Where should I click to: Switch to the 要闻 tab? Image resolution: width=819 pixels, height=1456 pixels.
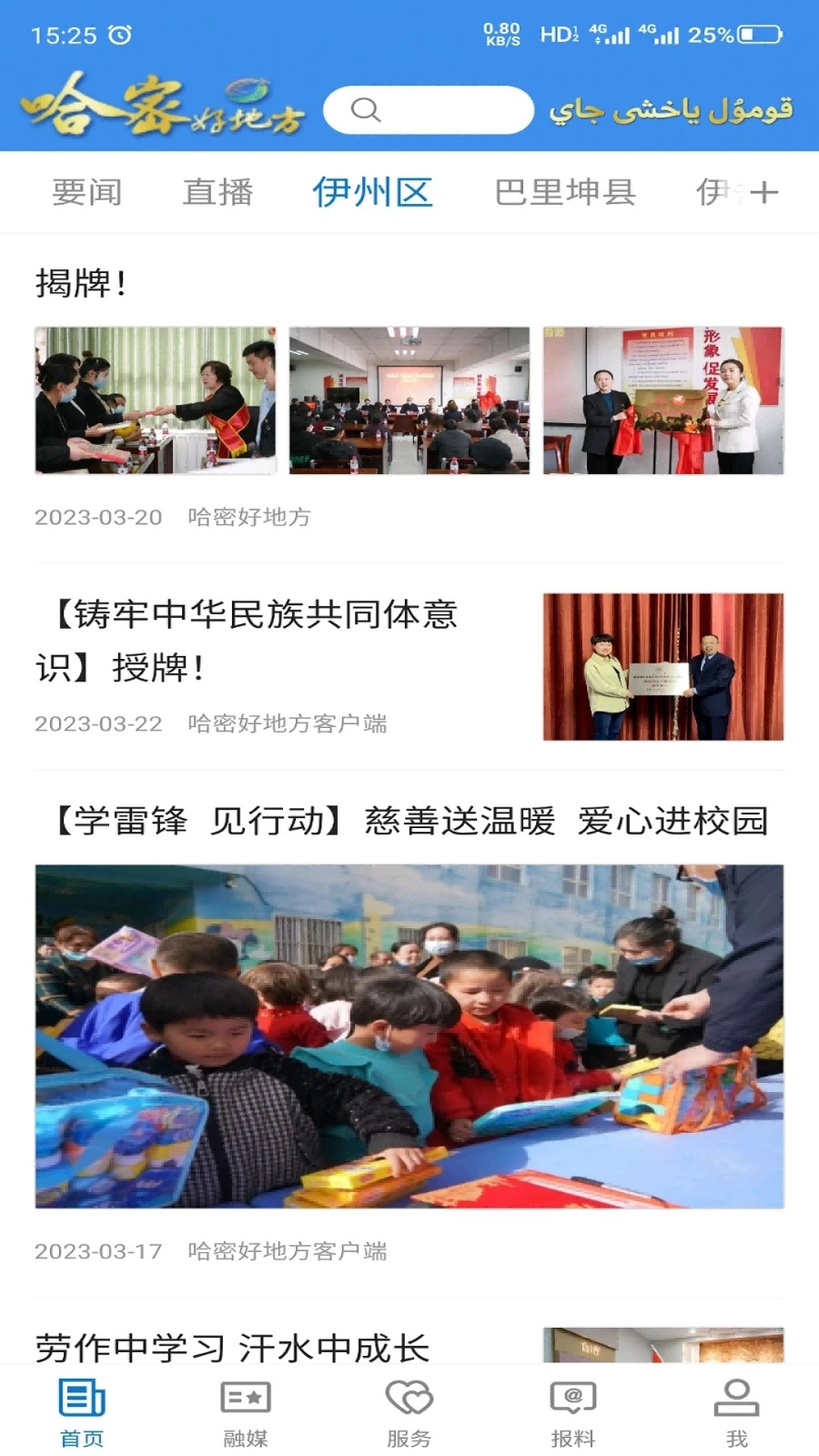[86, 192]
